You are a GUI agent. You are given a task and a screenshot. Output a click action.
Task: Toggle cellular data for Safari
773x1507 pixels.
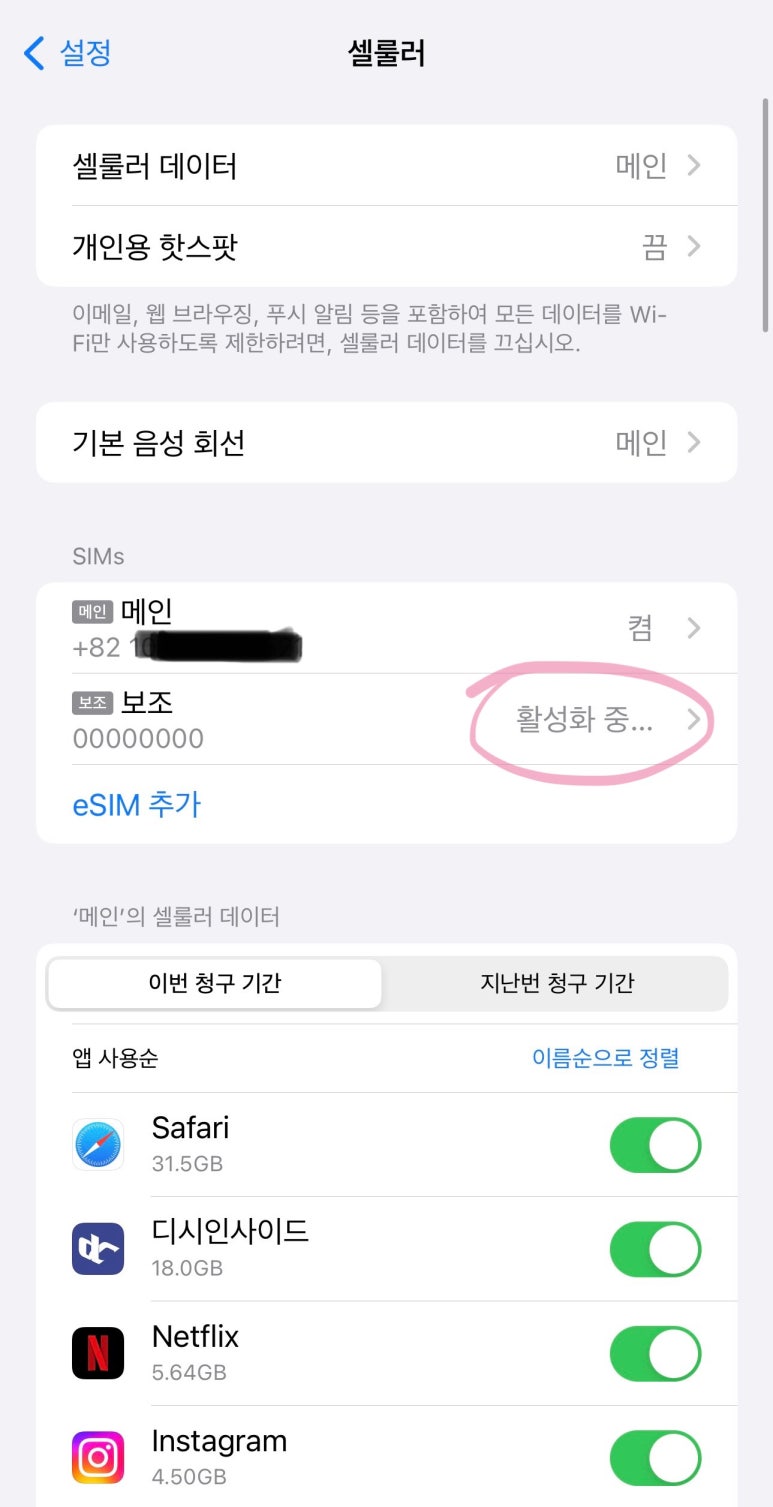(x=656, y=1145)
